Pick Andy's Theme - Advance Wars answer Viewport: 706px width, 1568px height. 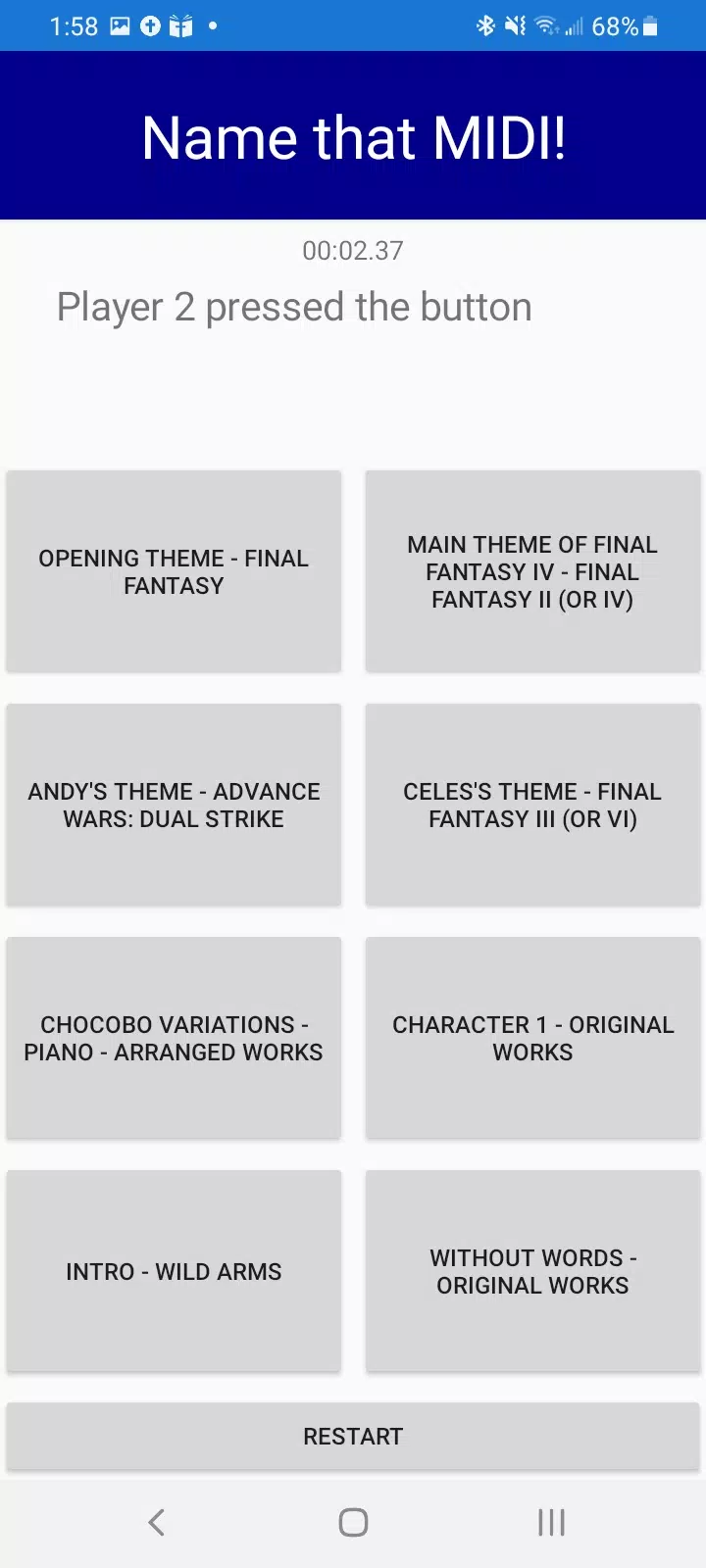[x=174, y=805]
